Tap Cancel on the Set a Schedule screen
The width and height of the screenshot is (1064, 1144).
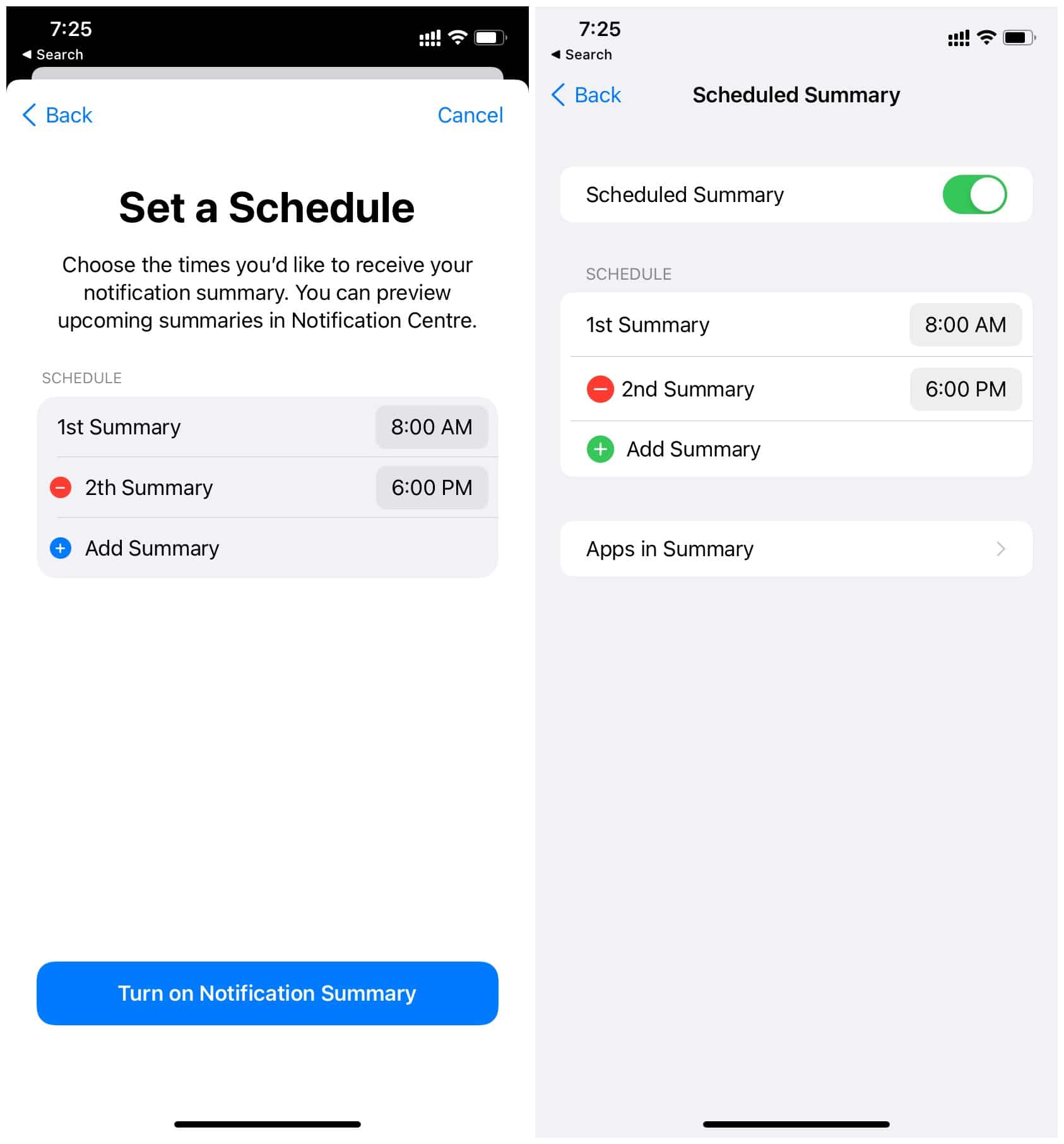[x=470, y=115]
